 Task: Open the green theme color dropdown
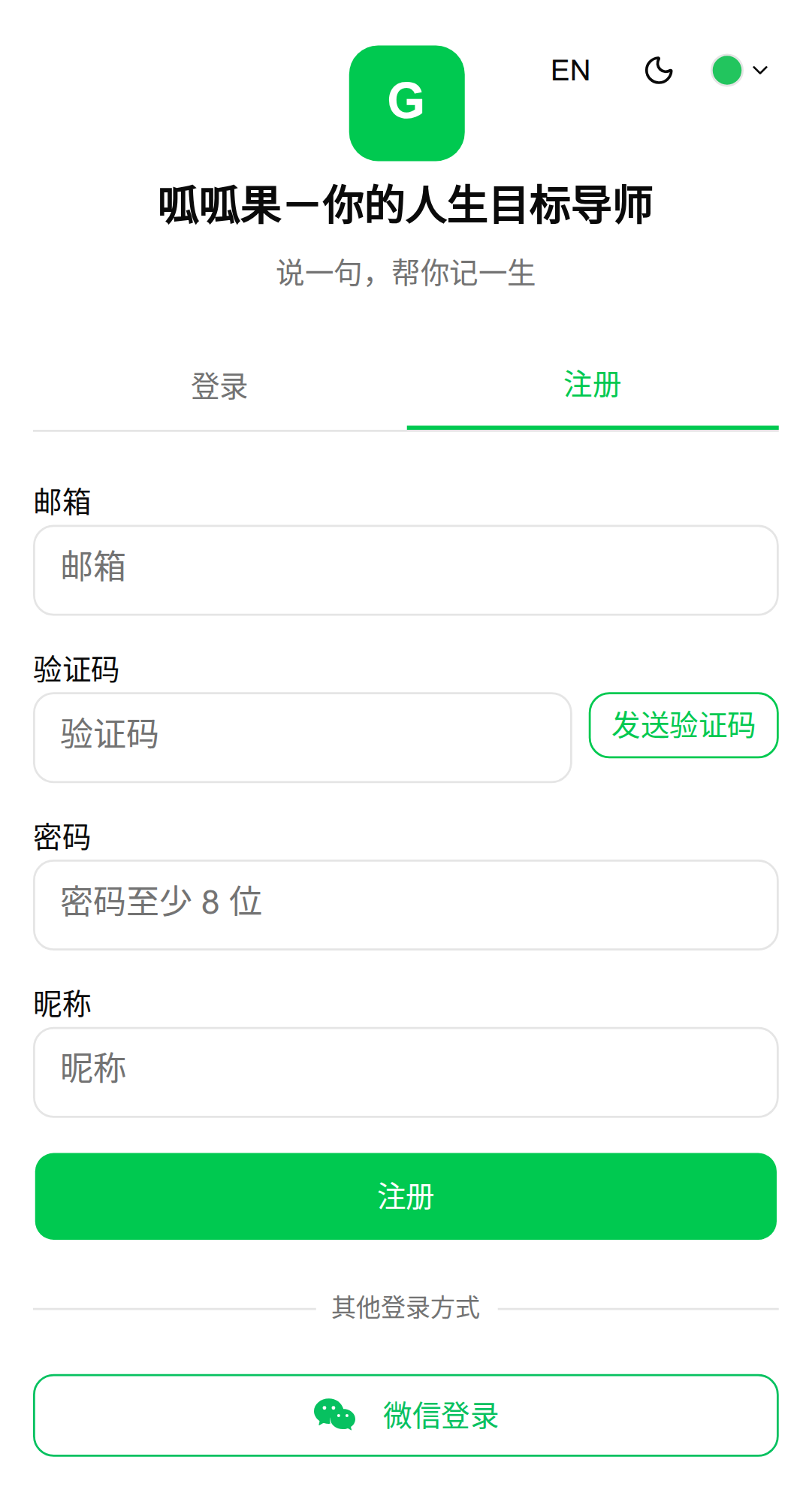[x=740, y=71]
